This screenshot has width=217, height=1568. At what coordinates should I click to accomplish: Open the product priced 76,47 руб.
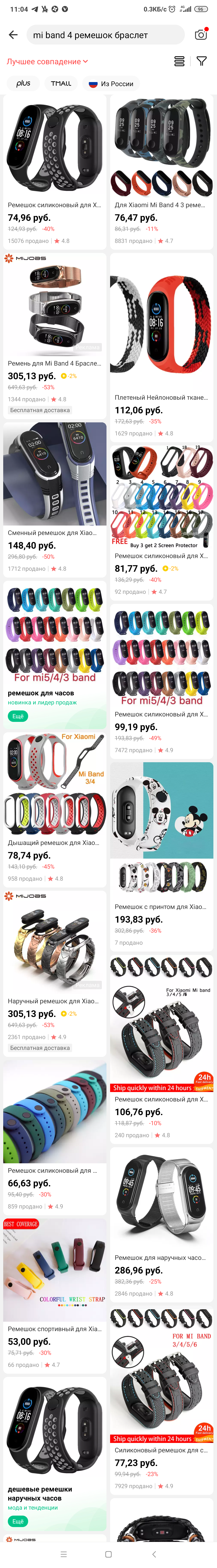pos(162,170)
